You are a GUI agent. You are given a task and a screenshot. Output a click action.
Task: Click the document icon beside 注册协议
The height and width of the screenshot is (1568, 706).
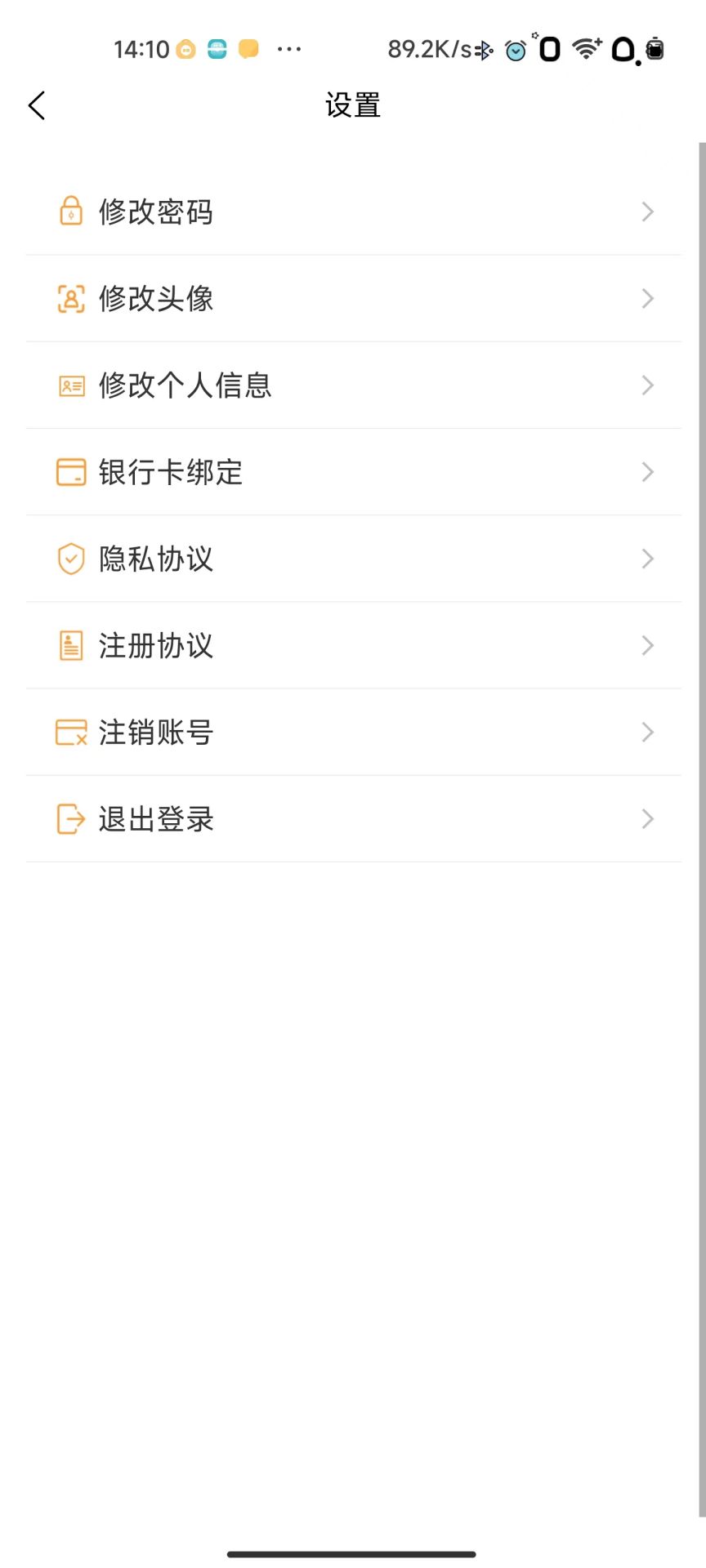[x=71, y=645]
